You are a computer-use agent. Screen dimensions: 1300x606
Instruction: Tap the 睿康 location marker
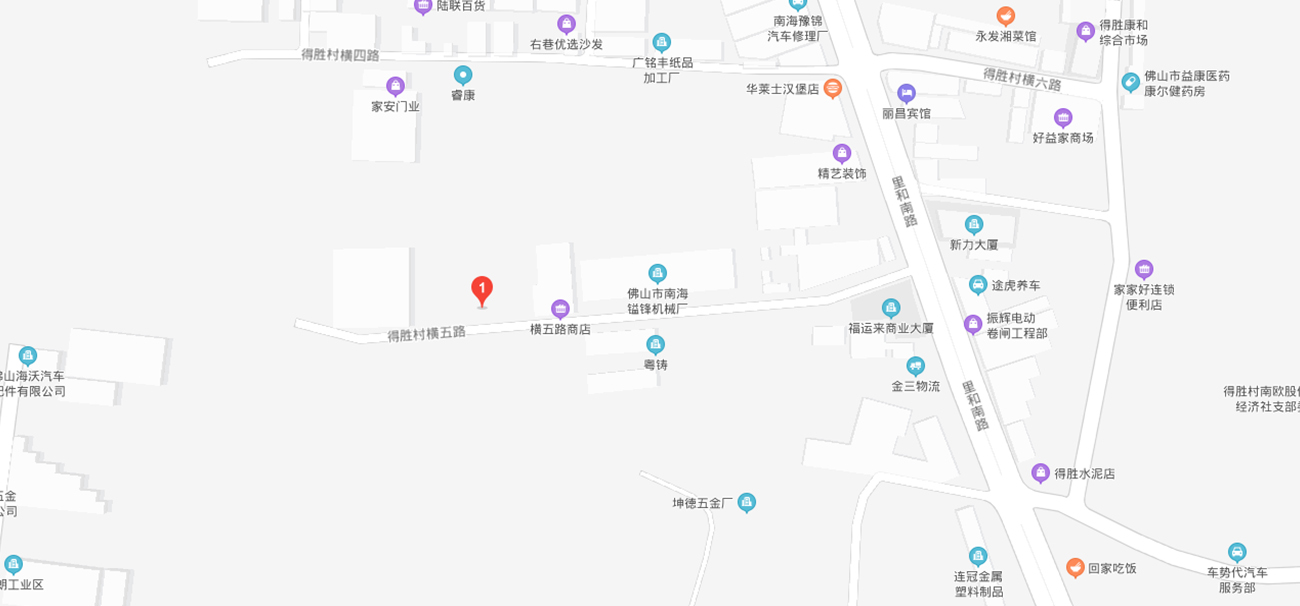462,75
